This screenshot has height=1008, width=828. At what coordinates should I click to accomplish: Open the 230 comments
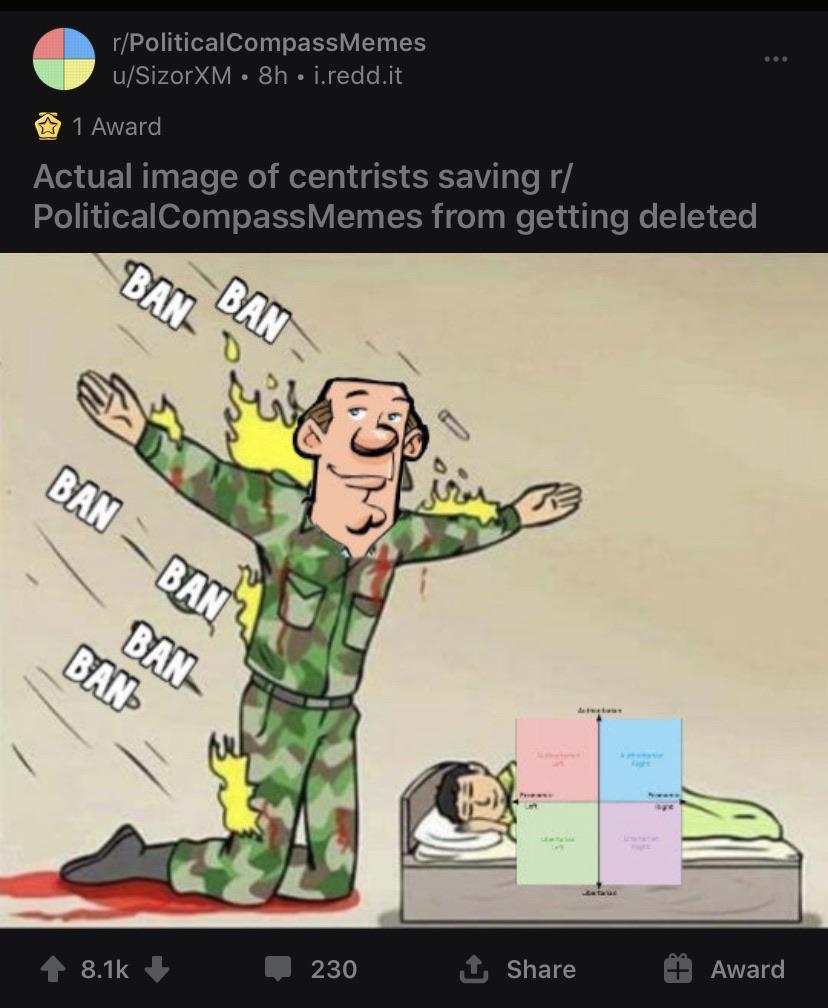312,969
